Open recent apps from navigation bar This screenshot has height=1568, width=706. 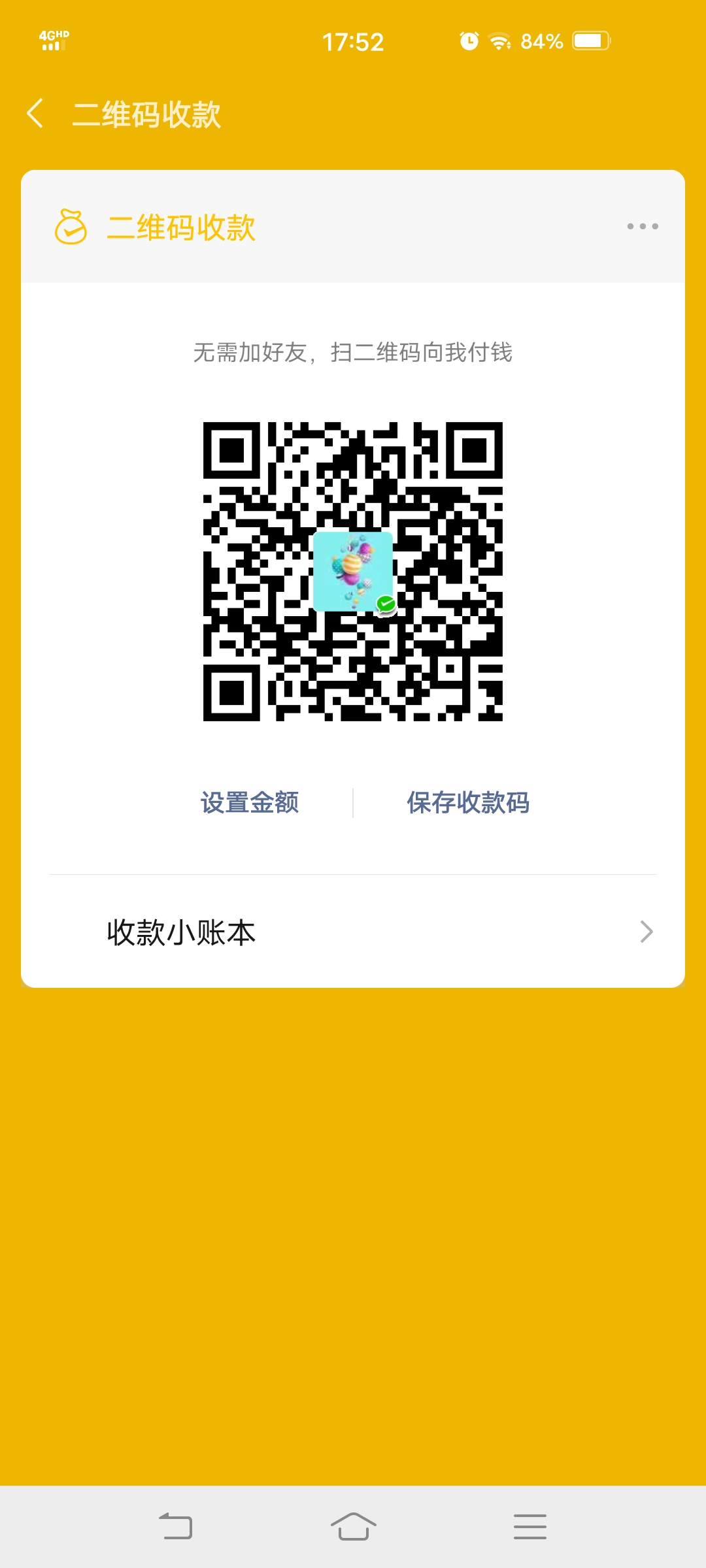point(529,1526)
